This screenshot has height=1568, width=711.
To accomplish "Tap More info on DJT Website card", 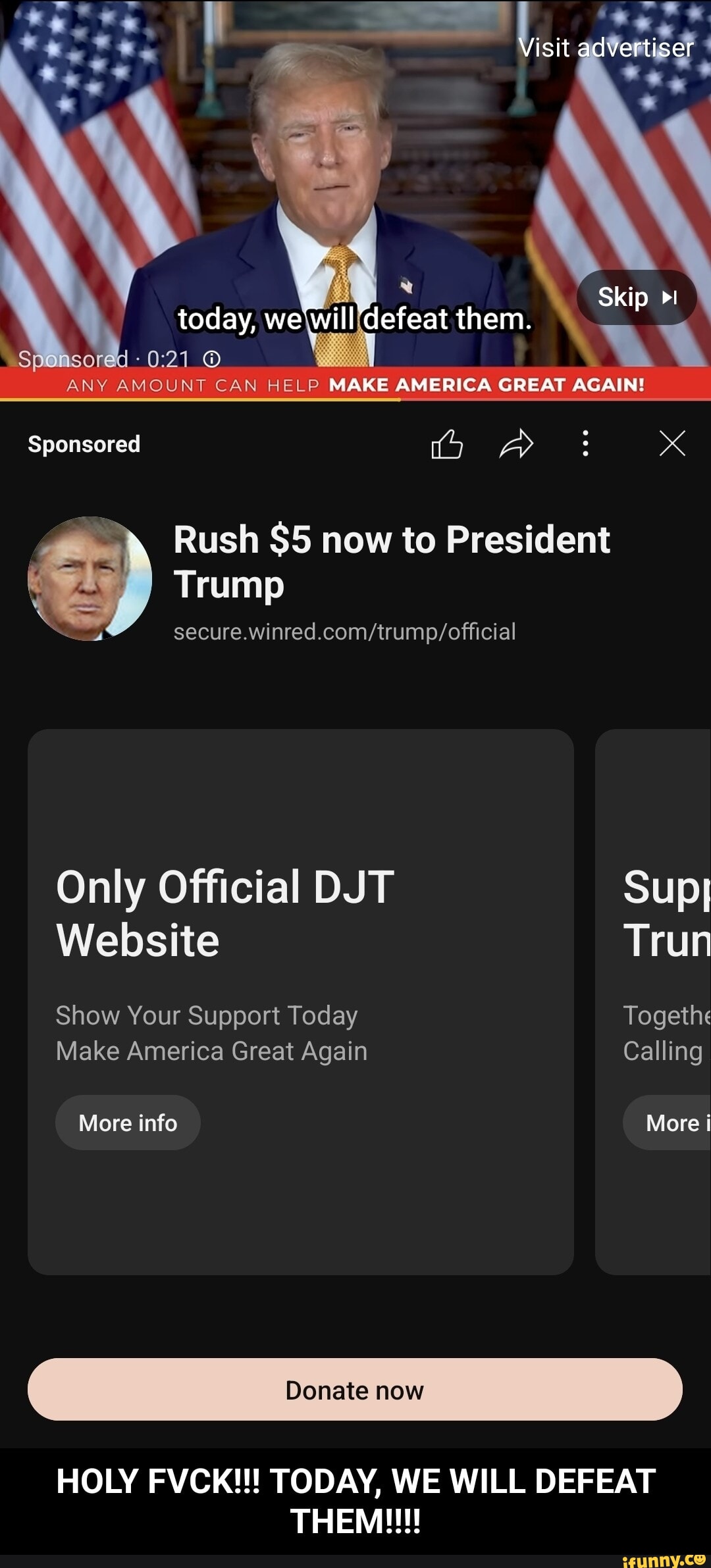I will [x=128, y=1123].
